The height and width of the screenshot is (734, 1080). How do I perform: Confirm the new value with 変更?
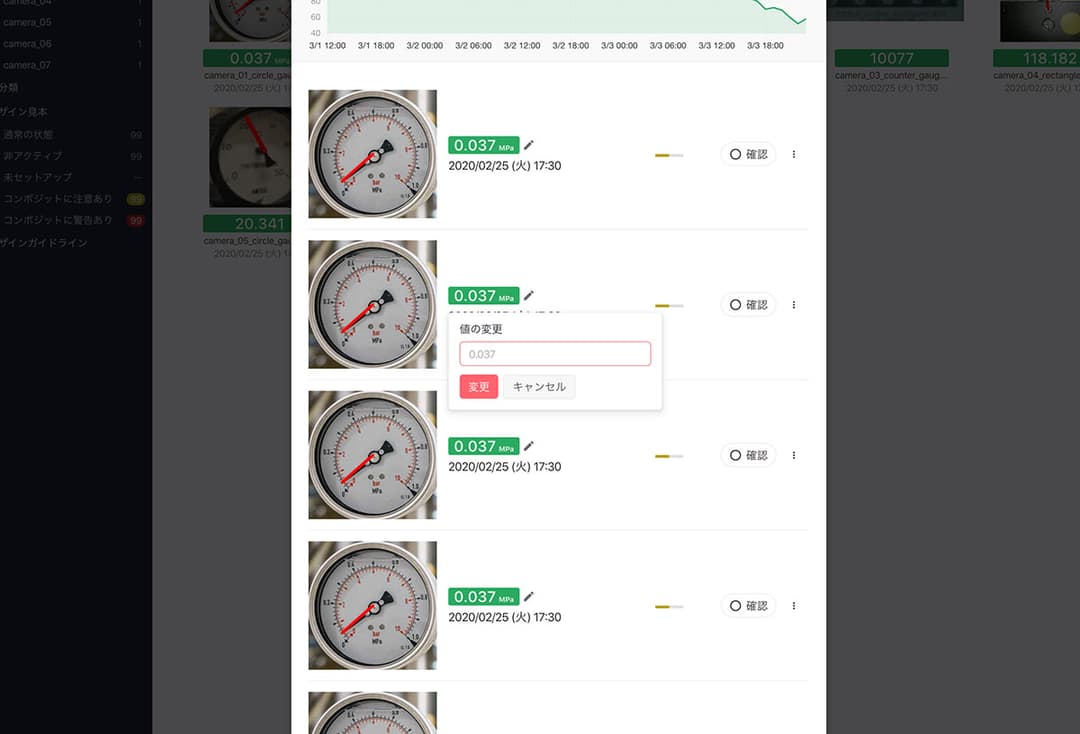[478, 387]
